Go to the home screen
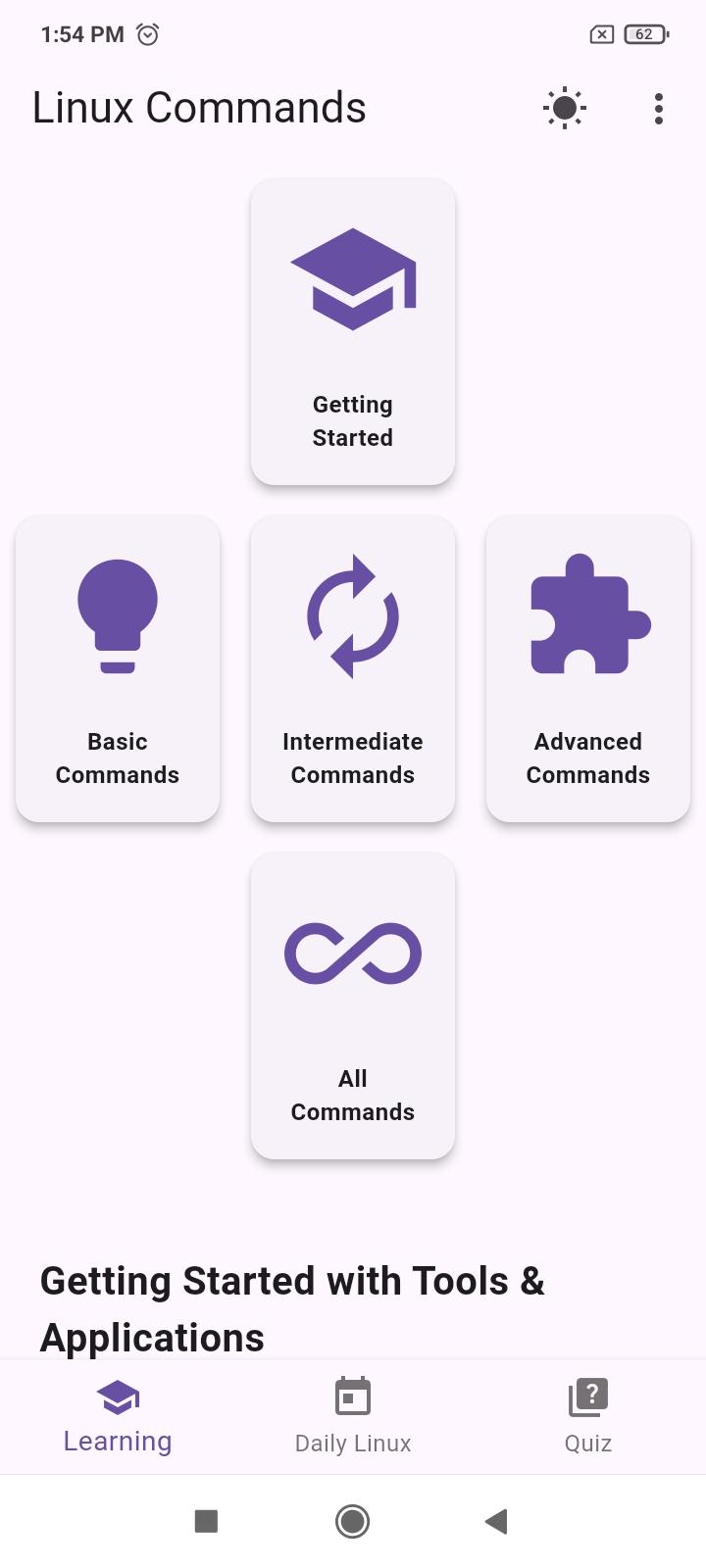This screenshot has height=1568, width=706. [353, 1521]
